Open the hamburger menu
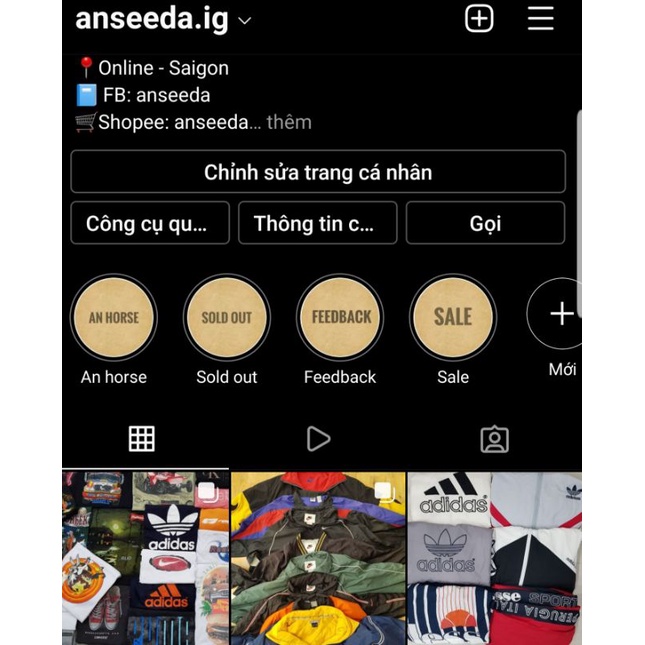645x645 pixels. (x=541, y=19)
